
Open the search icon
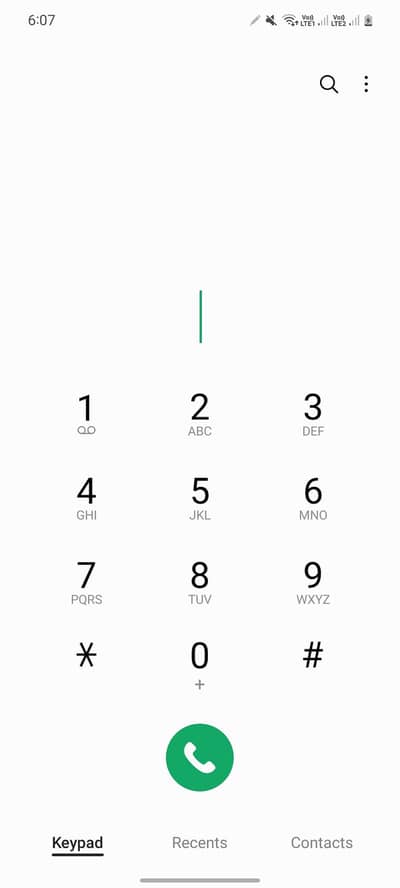click(329, 84)
